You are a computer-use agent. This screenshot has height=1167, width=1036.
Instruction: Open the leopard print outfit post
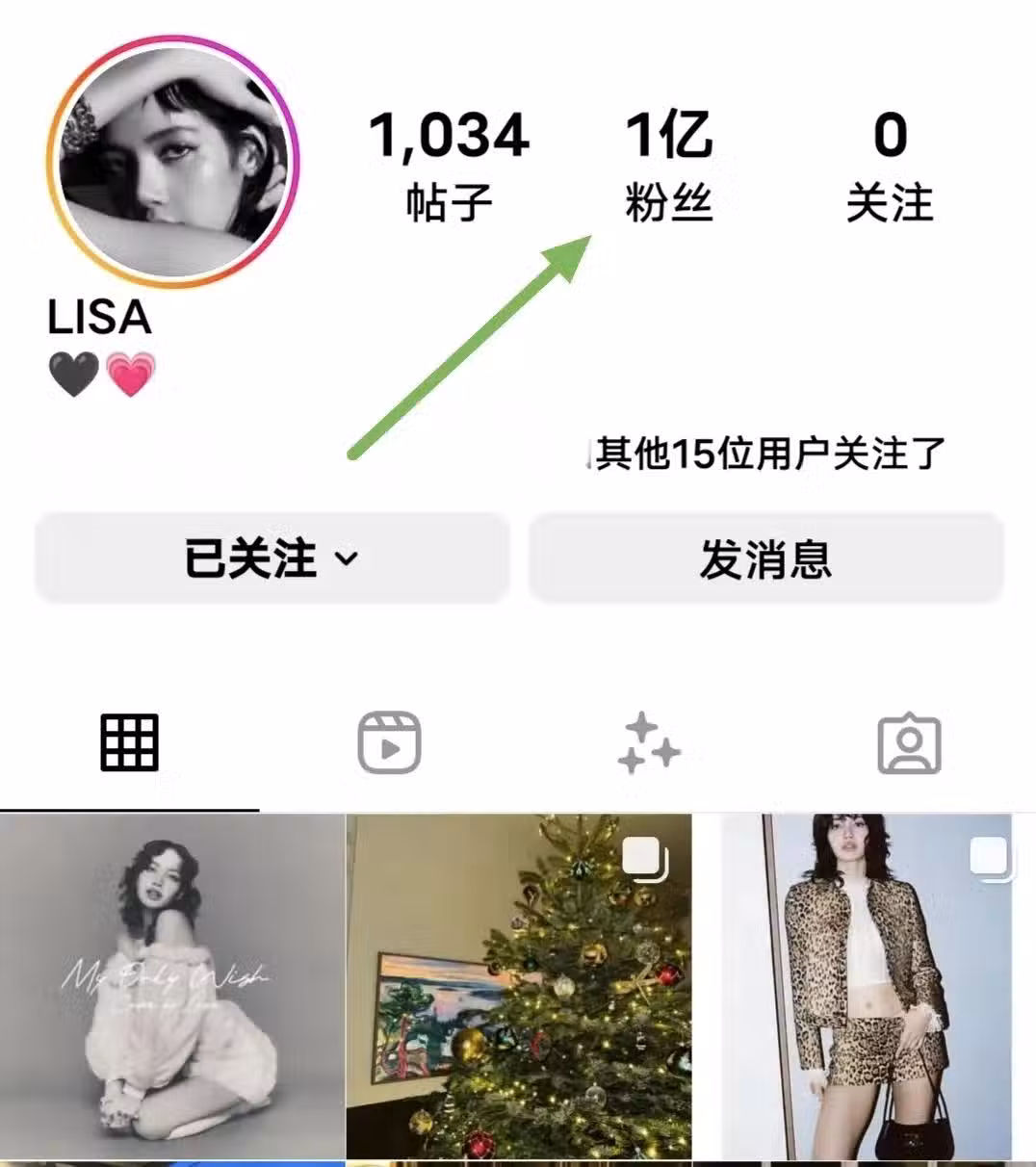865,987
